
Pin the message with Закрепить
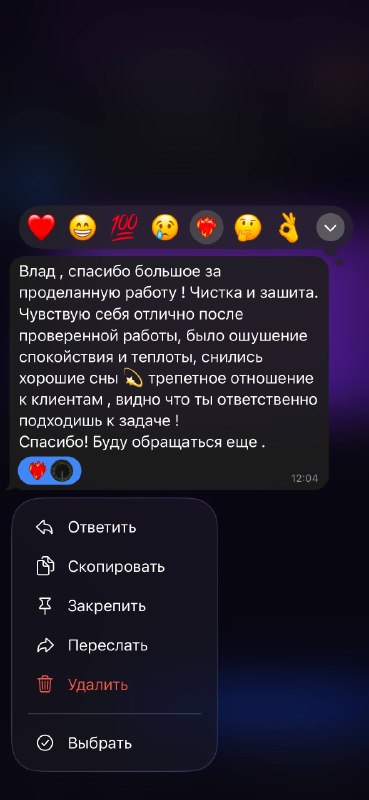[114, 606]
